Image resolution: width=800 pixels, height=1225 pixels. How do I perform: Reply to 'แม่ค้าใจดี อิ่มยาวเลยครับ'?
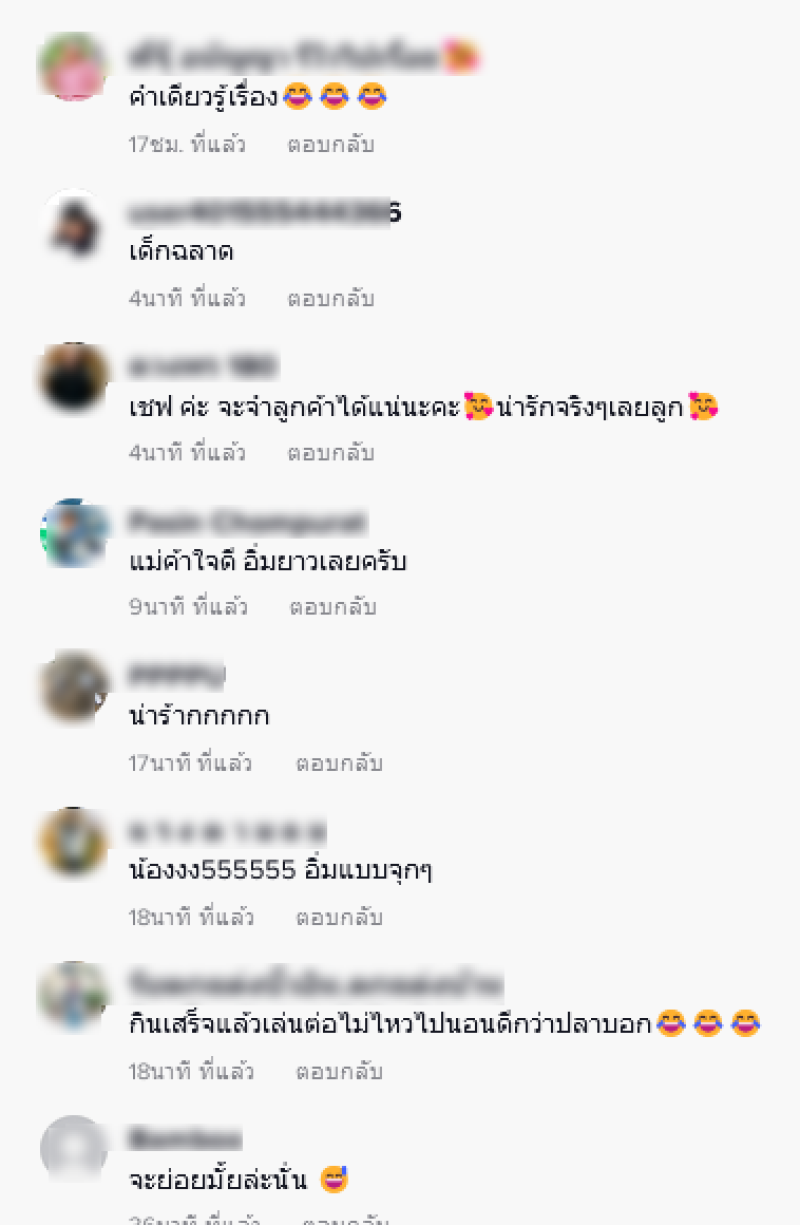(x=332, y=606)
